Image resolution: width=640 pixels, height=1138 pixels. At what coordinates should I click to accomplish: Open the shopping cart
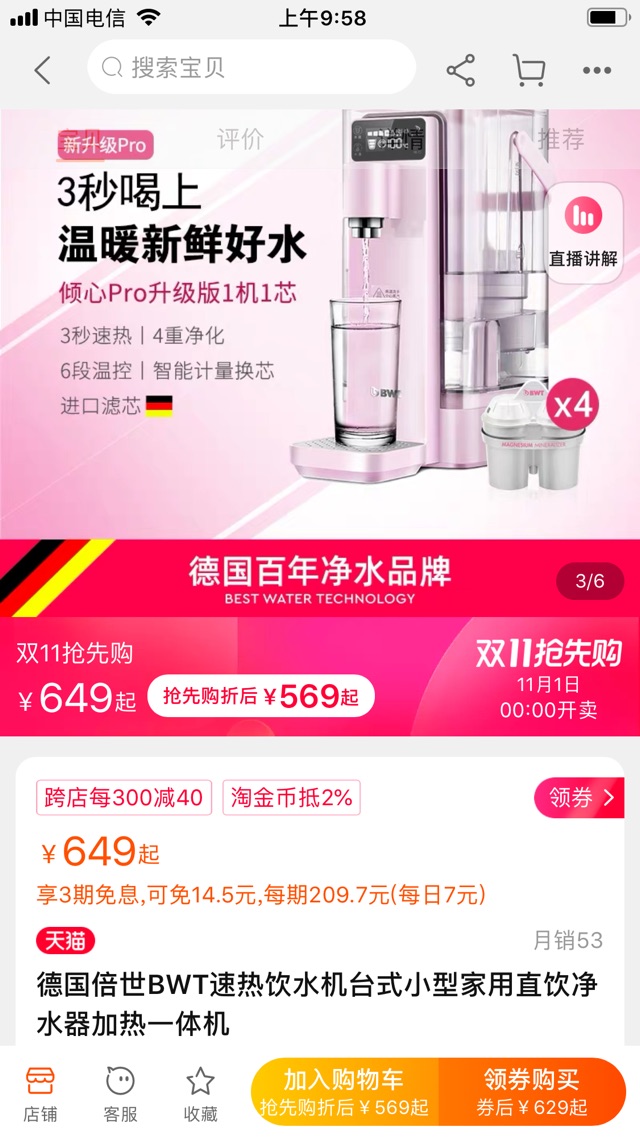click(x=529, y=70)
